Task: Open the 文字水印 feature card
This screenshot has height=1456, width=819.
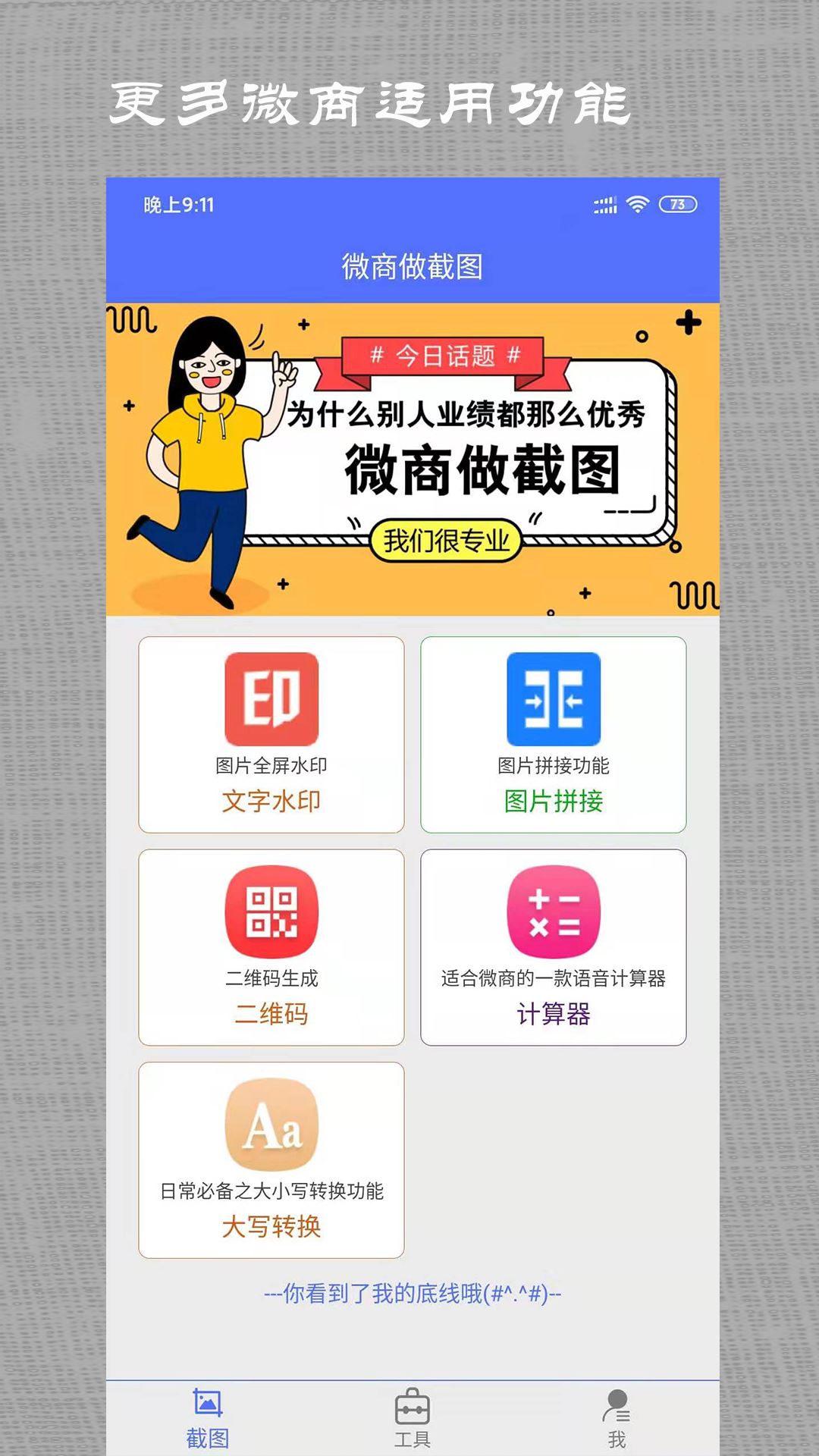Action: pos(271,734)
